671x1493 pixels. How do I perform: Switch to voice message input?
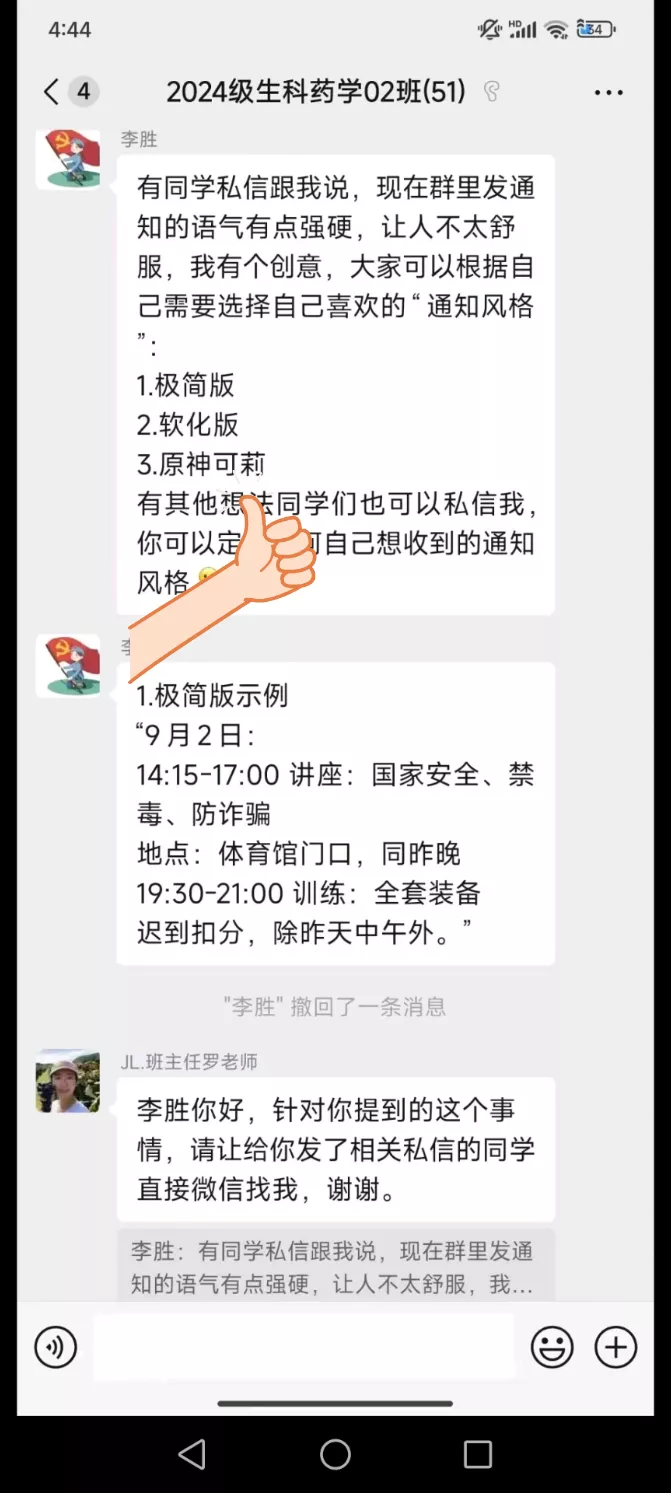click(x=56, y=1347)
